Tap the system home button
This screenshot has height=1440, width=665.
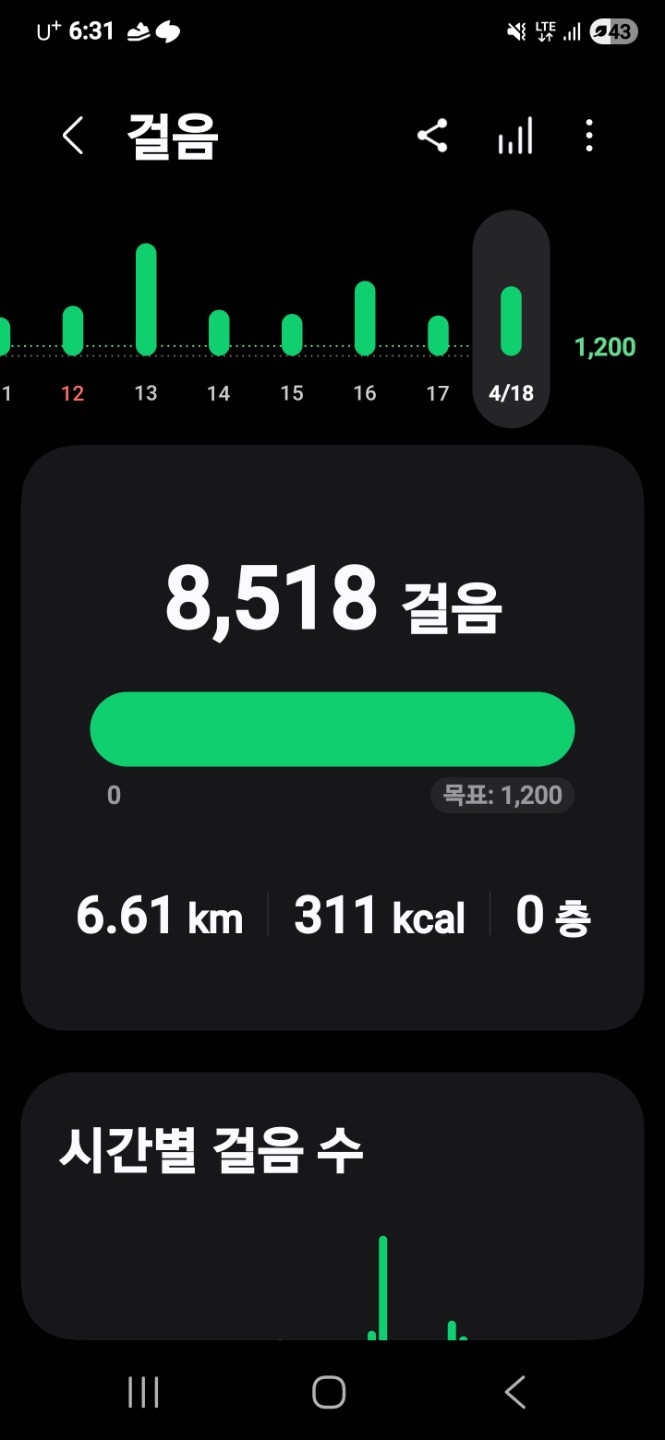pyautogui.click(x=329, y=1392)
